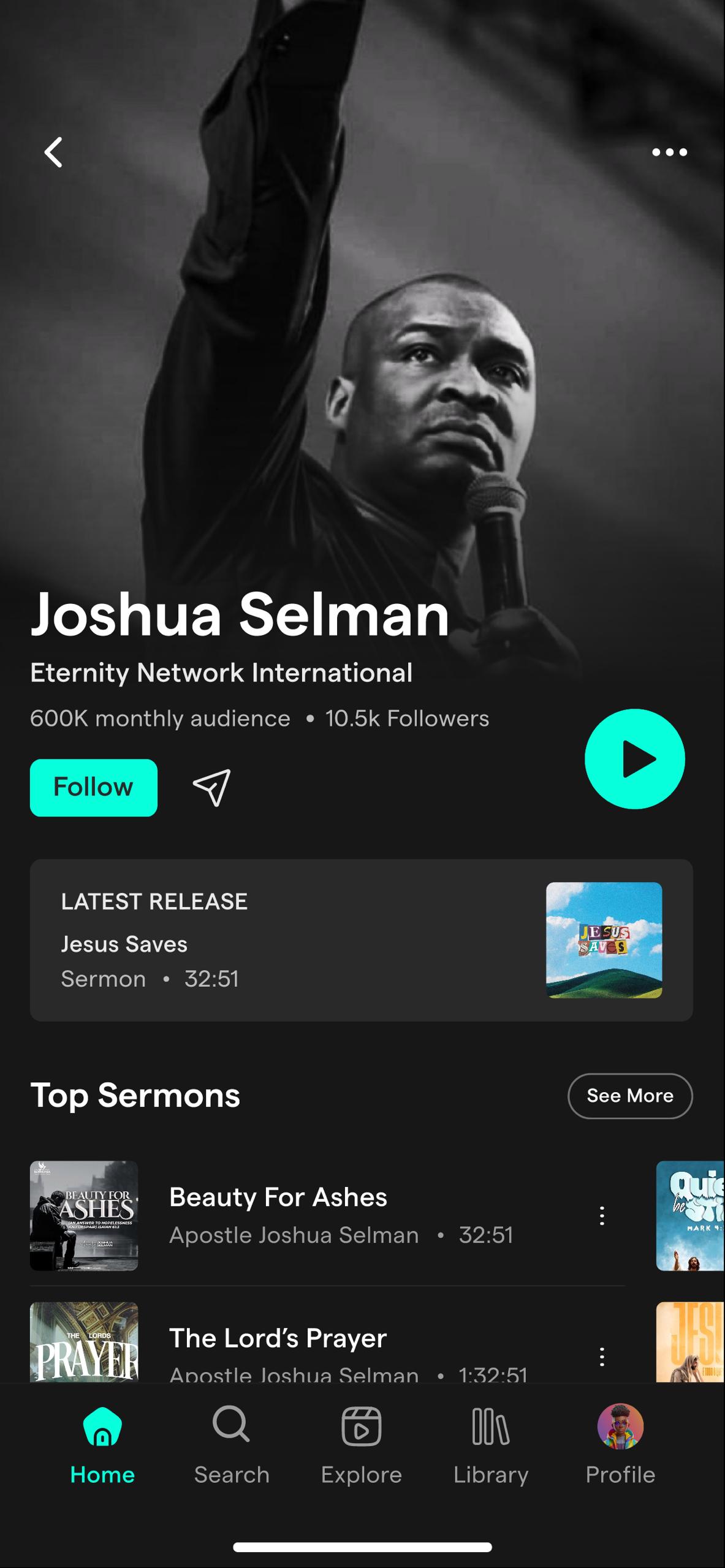Viewport: 725px width, 1568px height.
Task: Switch to the Home tab
Action: [x=102, y=1444]
